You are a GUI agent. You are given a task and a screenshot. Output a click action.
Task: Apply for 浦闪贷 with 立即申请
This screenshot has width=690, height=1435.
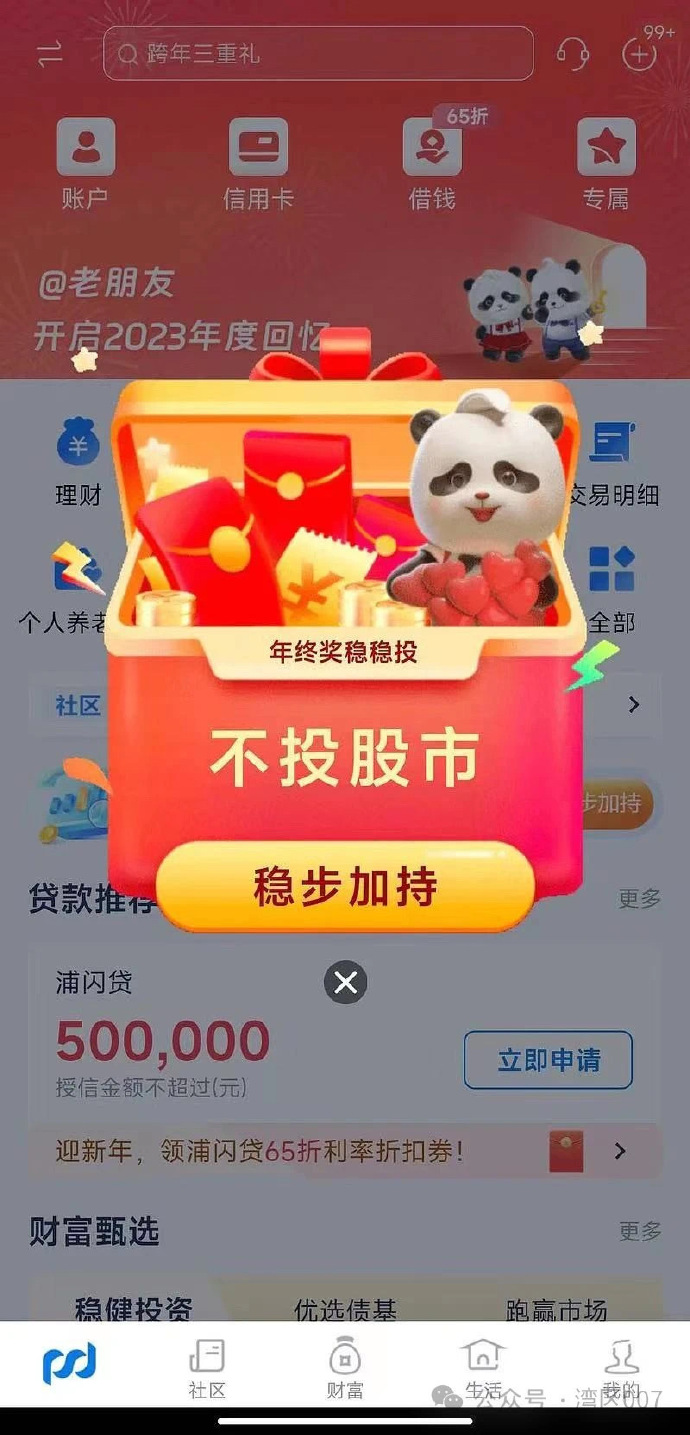[x=548, y=1060]
